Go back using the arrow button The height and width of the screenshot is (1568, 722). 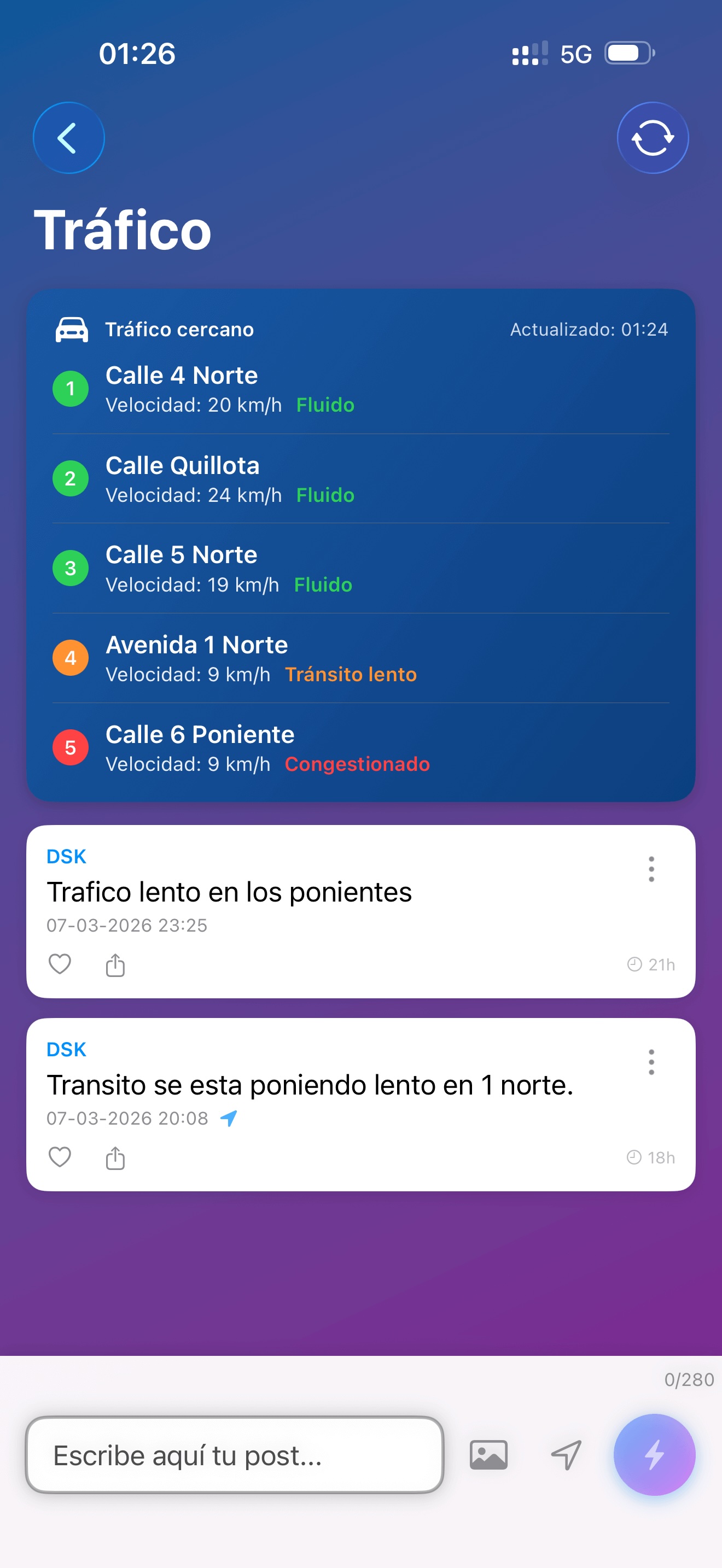coord(68,138)
